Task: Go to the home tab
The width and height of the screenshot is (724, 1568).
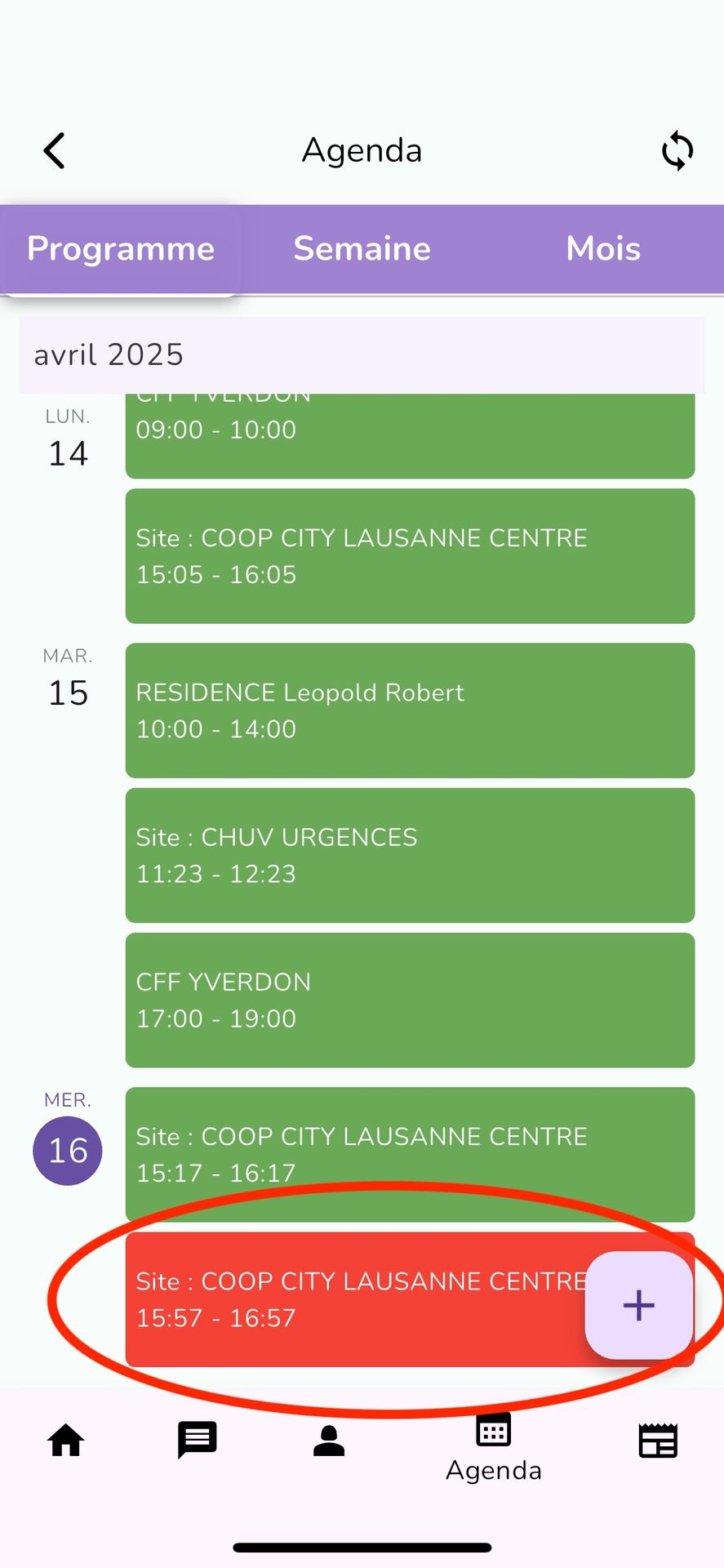Action: [x=66, y=1441]
